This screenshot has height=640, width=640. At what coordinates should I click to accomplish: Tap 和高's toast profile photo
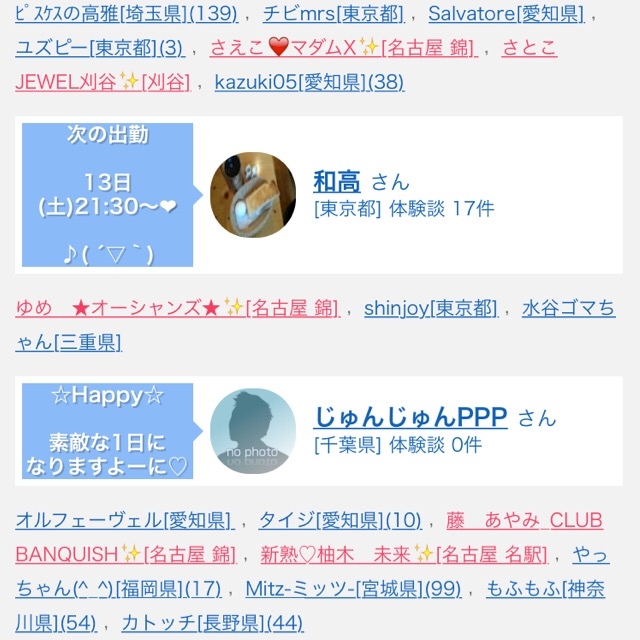tap(253, 195)
